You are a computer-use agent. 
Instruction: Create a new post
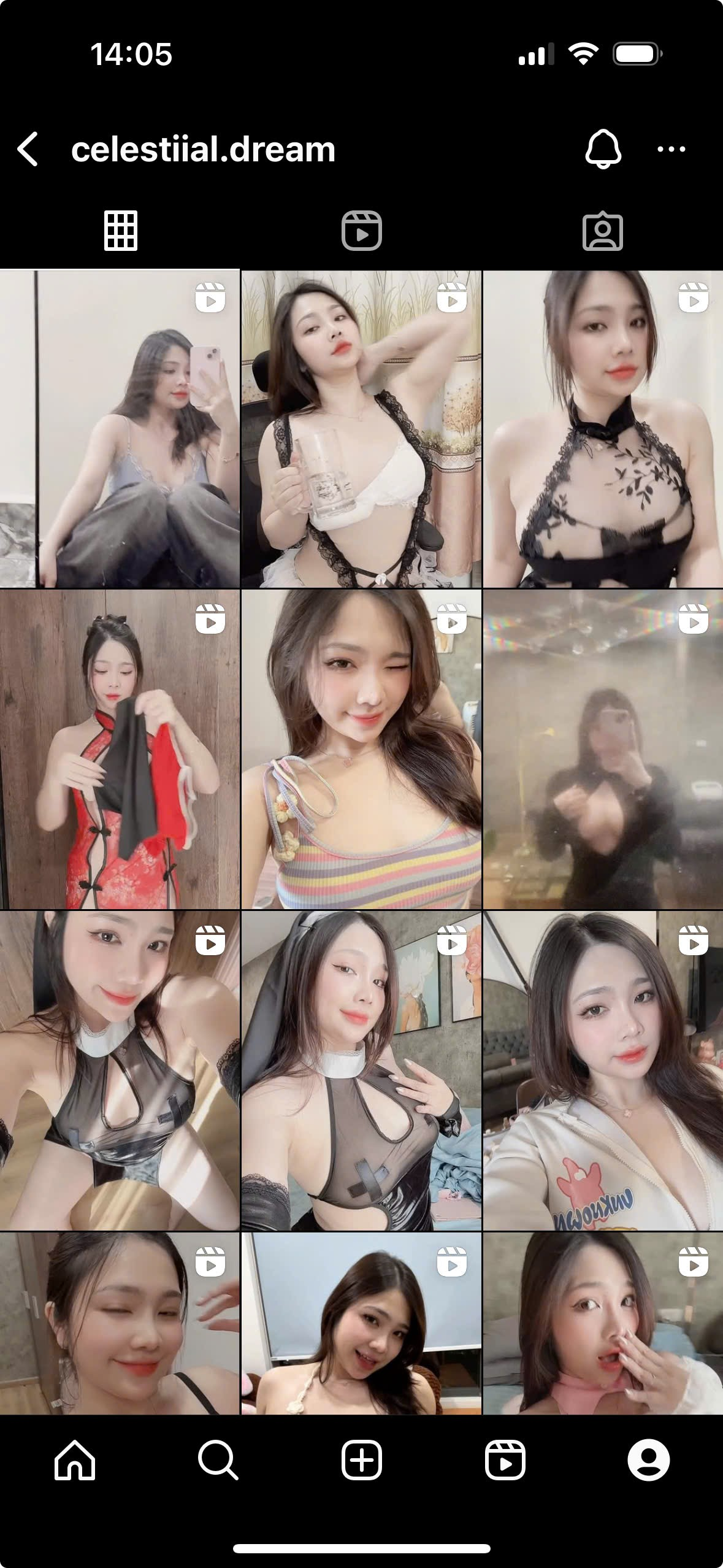click(361, 1460)
